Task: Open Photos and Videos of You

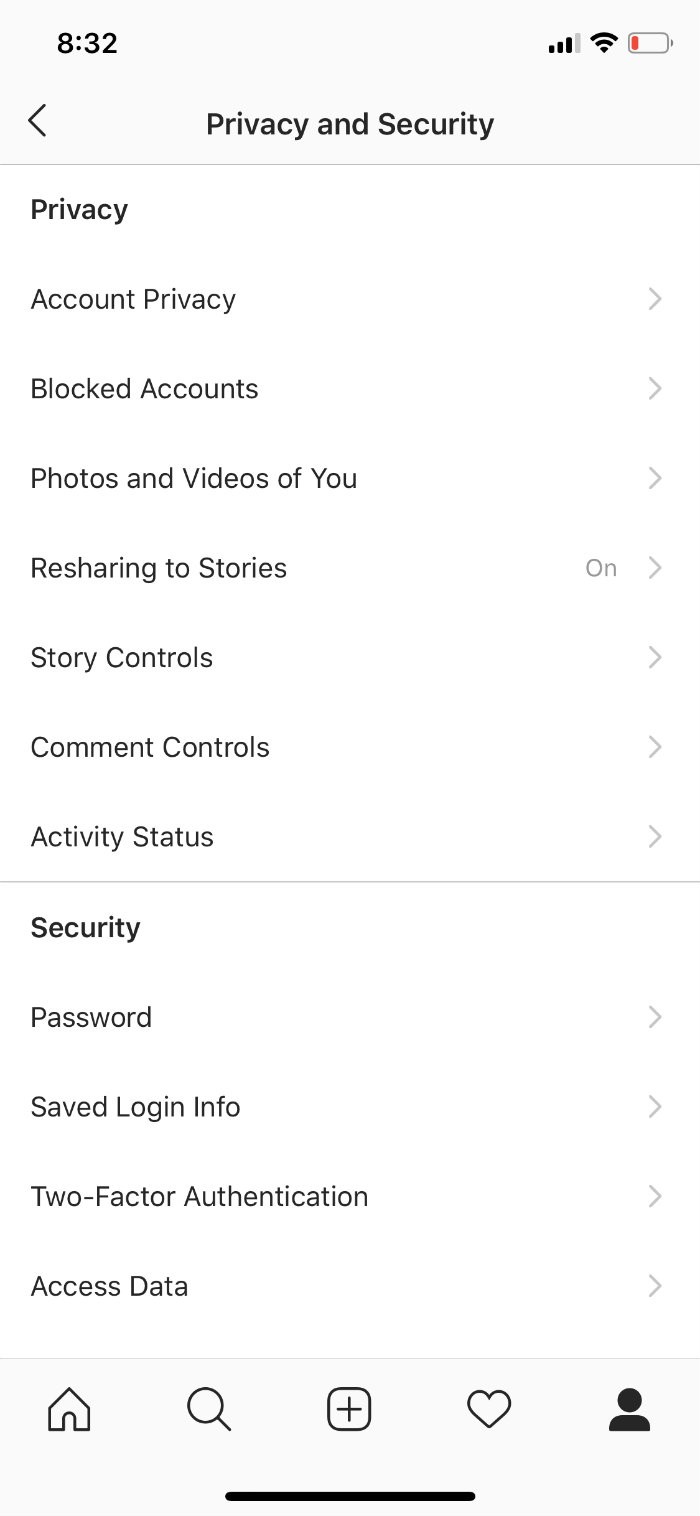Action: click(x=350, y=478)
